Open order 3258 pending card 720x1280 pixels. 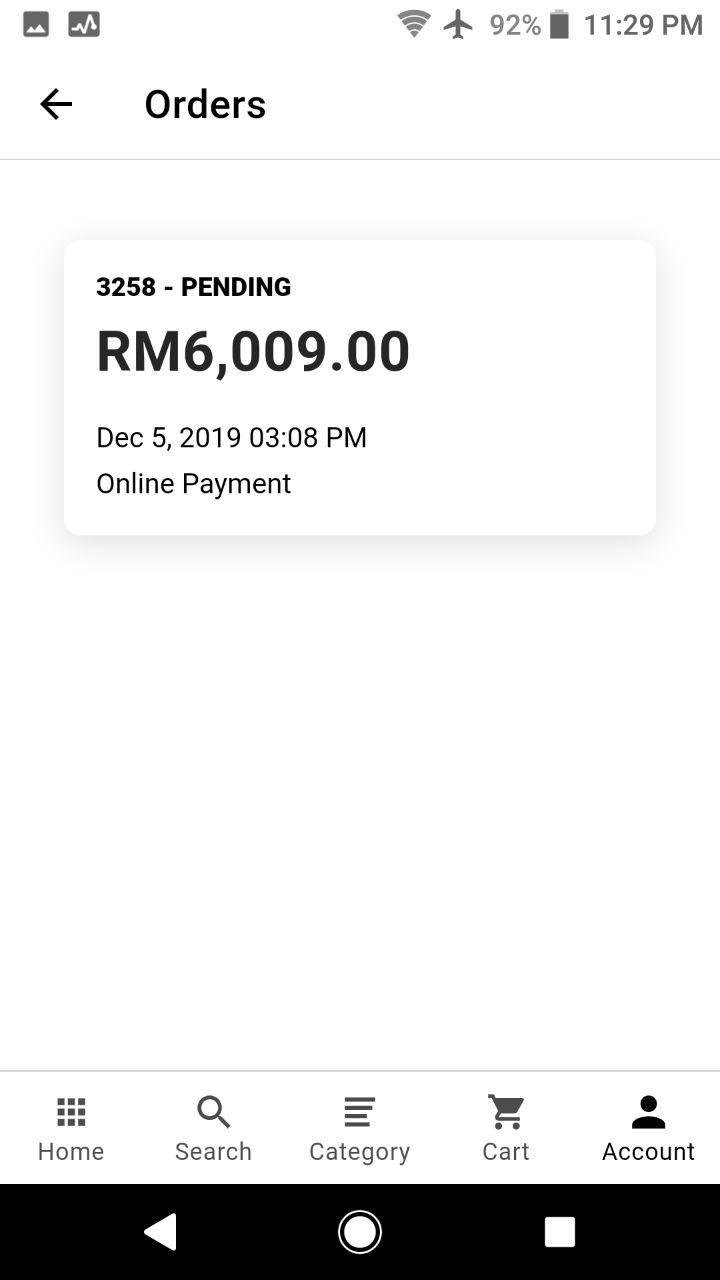point(360,387)
